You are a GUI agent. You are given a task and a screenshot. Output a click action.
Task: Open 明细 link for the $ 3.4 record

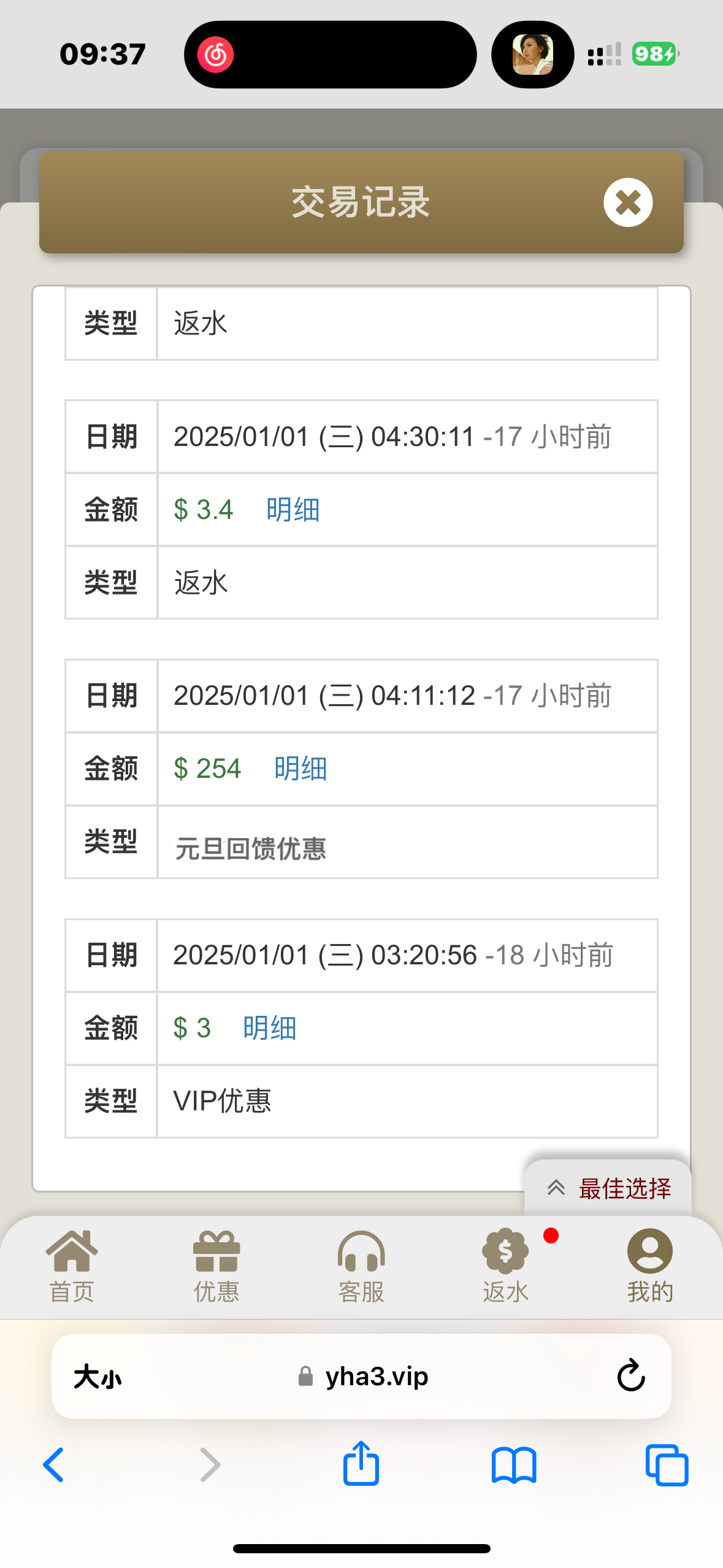coord(293,510)
